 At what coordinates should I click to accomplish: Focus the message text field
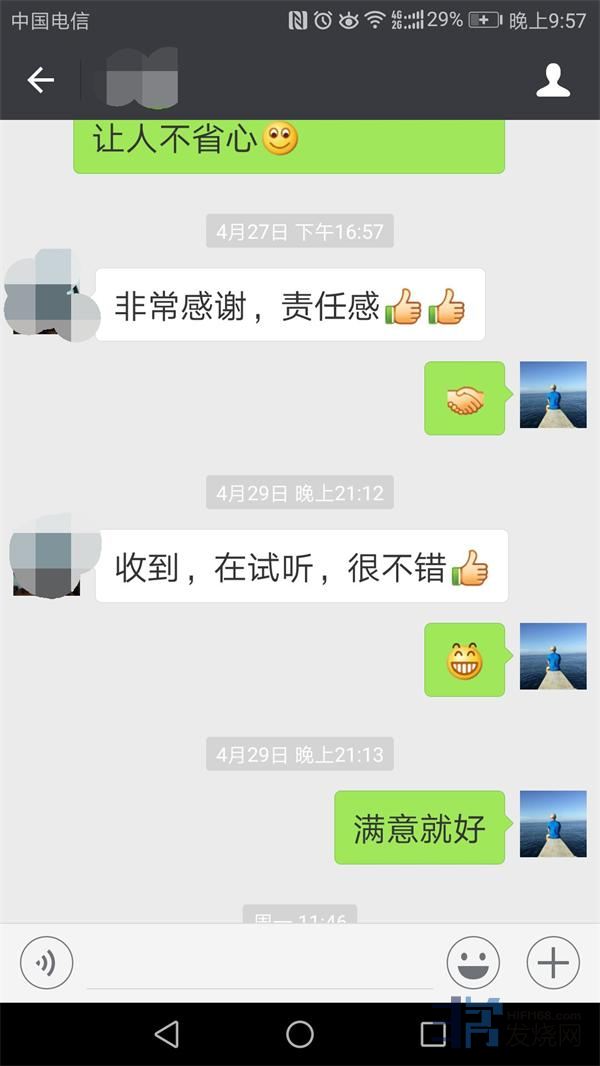point(260,965)
